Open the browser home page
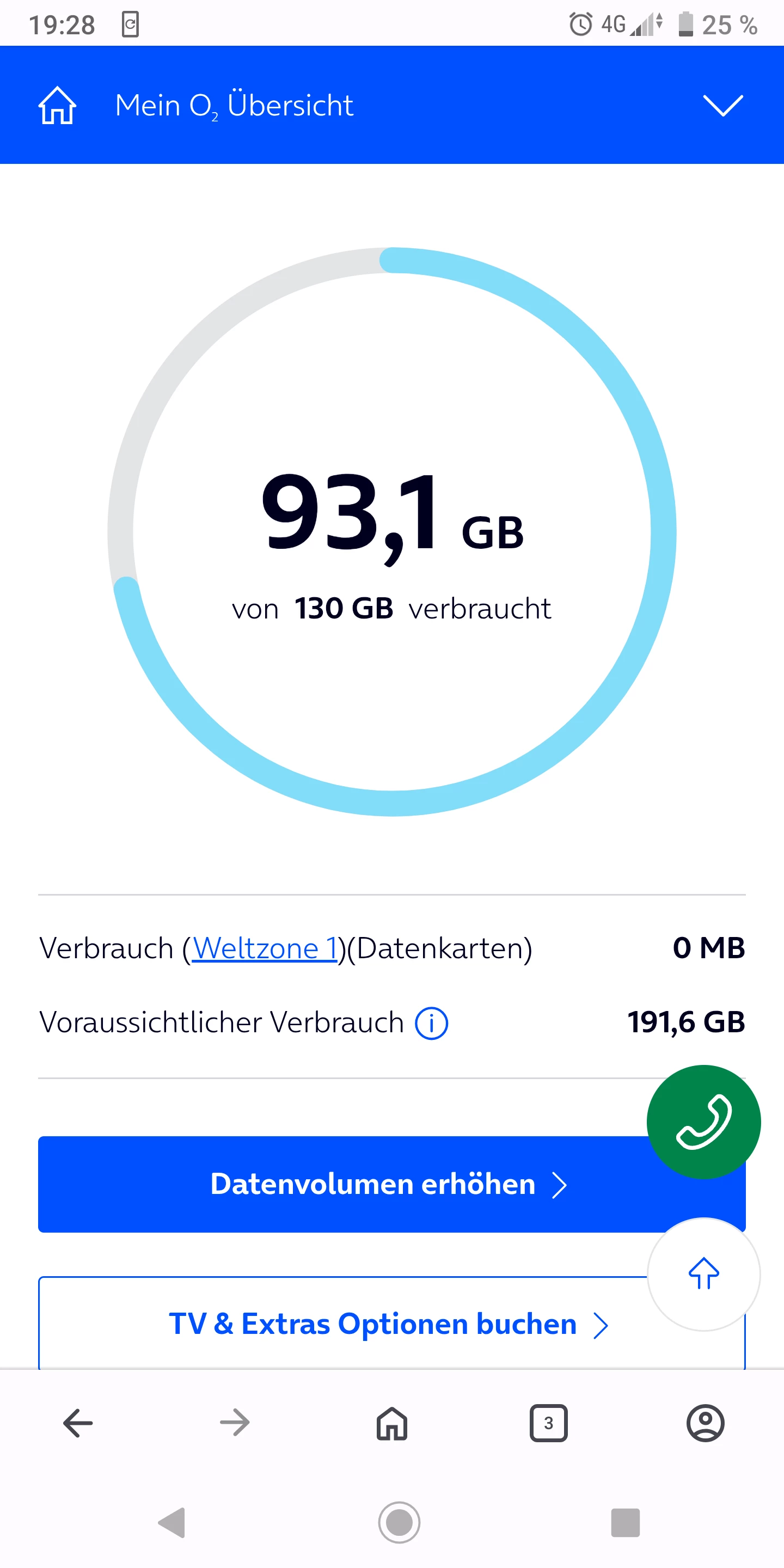This screenshot has height=1568, width=784. pyautogui.click(x=391, y=1423)
